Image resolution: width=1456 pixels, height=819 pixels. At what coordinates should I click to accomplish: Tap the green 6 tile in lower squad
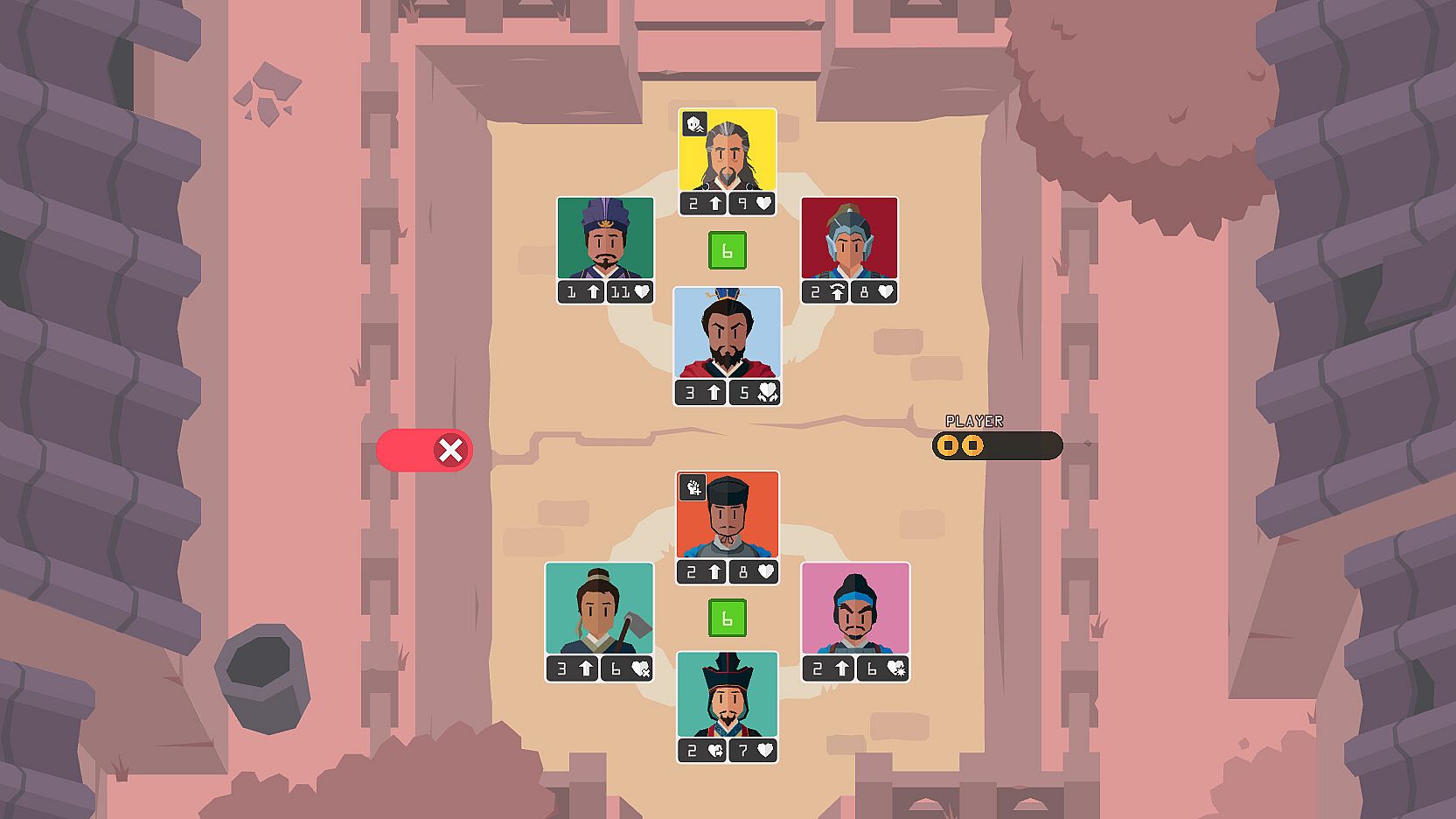[x=728, y=619]
